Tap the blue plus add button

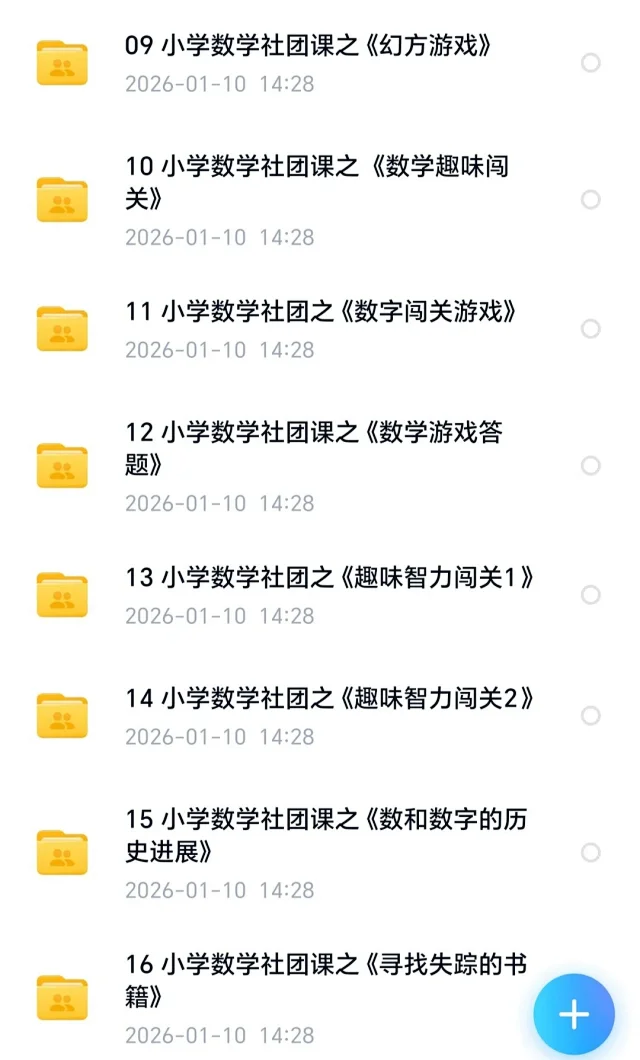click(x=574, y=1015)
